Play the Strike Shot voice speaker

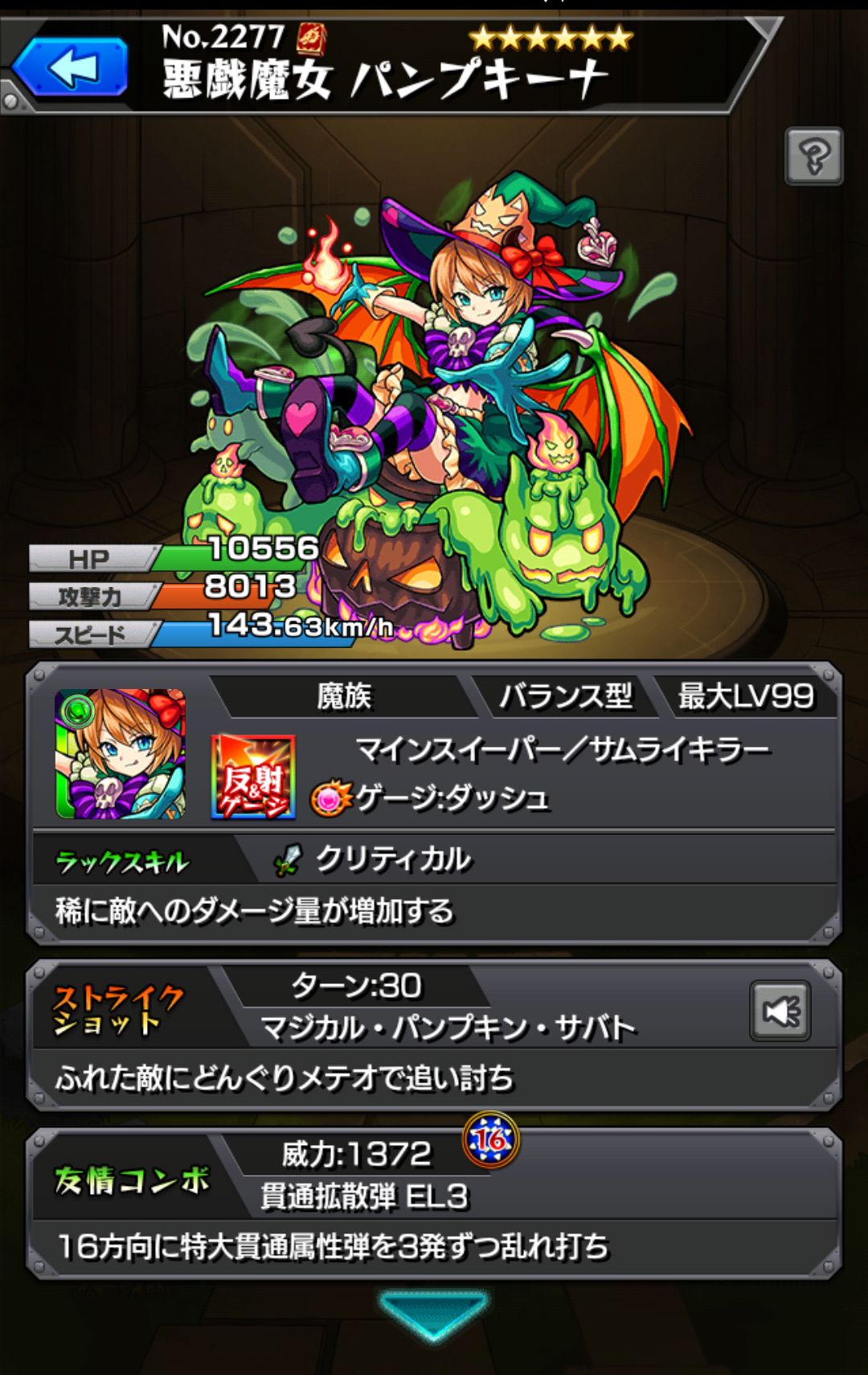(x=780, y=1012)
